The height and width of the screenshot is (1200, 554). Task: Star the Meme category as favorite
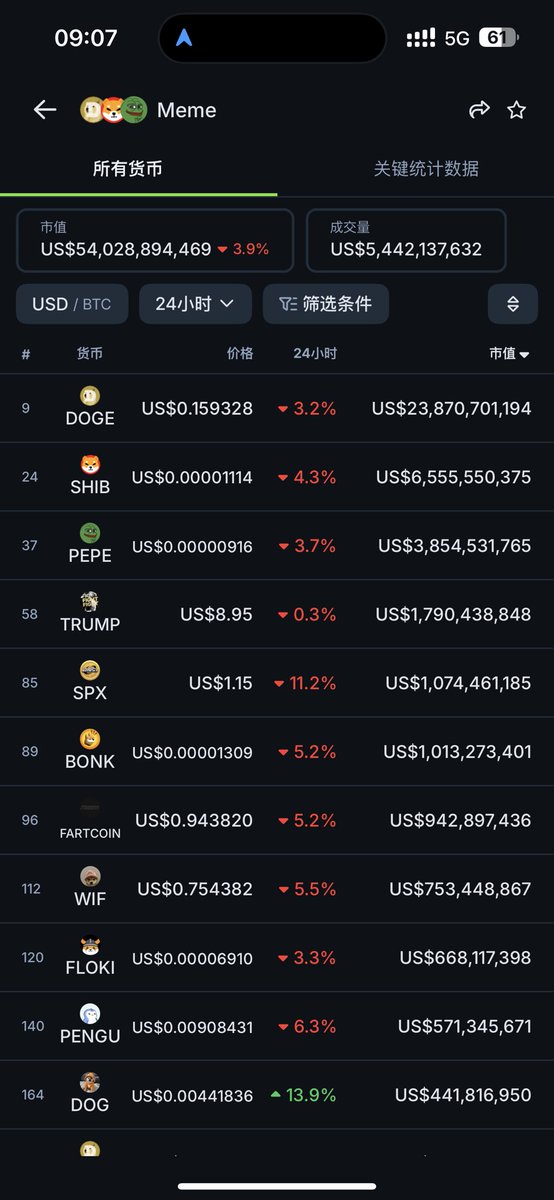pyautogui.click(x=516, y=110)
